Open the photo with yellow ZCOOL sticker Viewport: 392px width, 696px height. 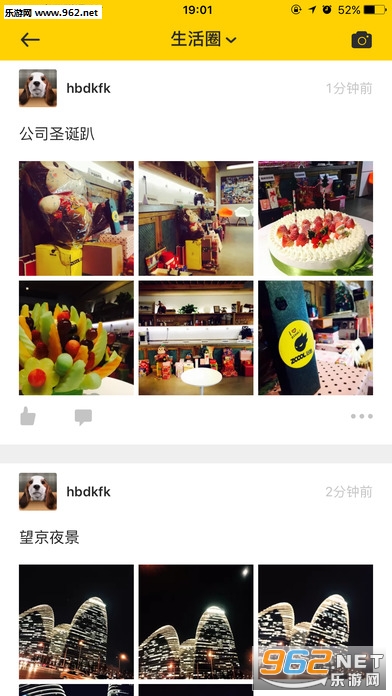coord(316,338)
